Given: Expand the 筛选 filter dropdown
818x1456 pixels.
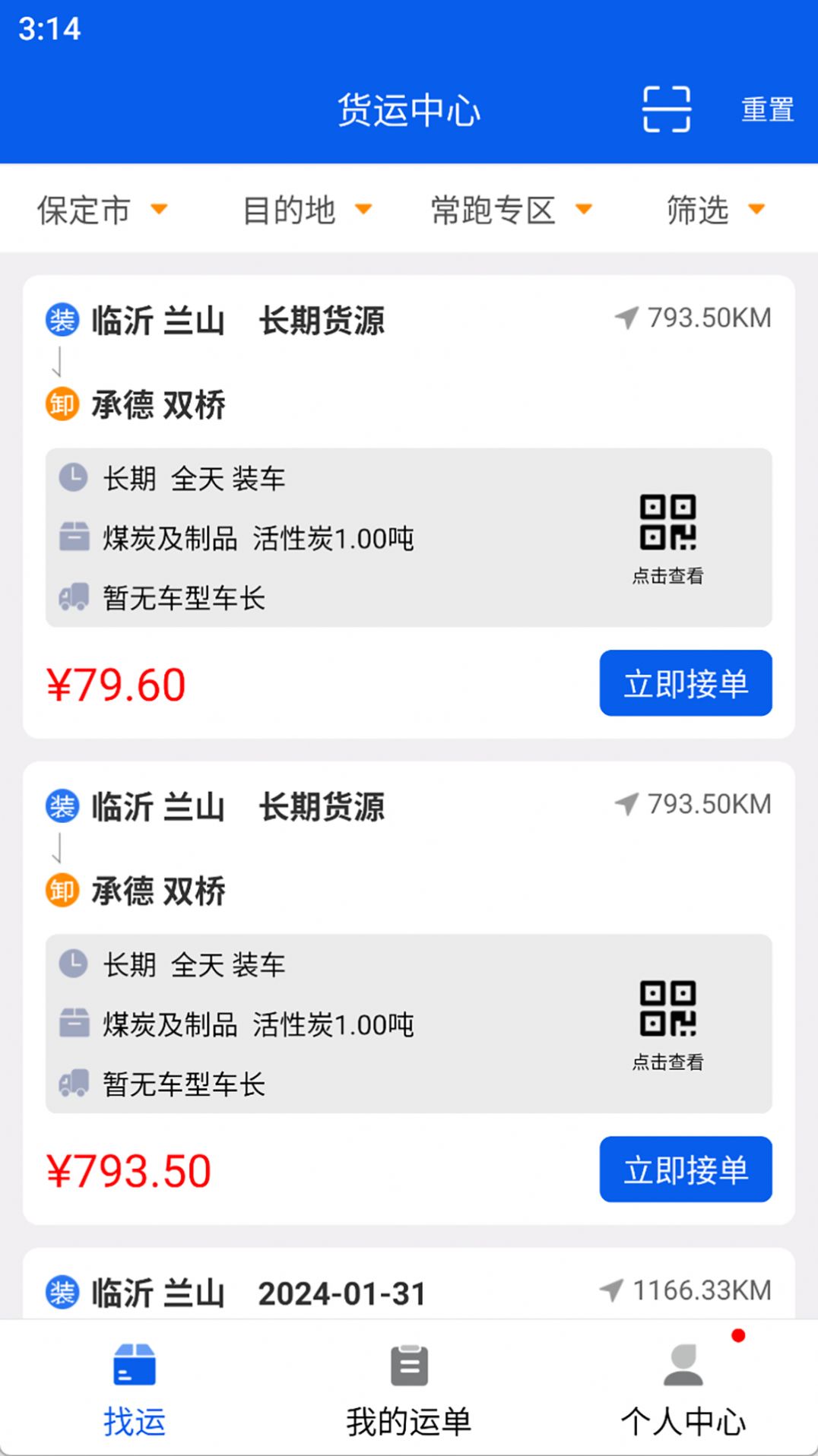Looking at the screenshot, I should [x=713, y=210].
